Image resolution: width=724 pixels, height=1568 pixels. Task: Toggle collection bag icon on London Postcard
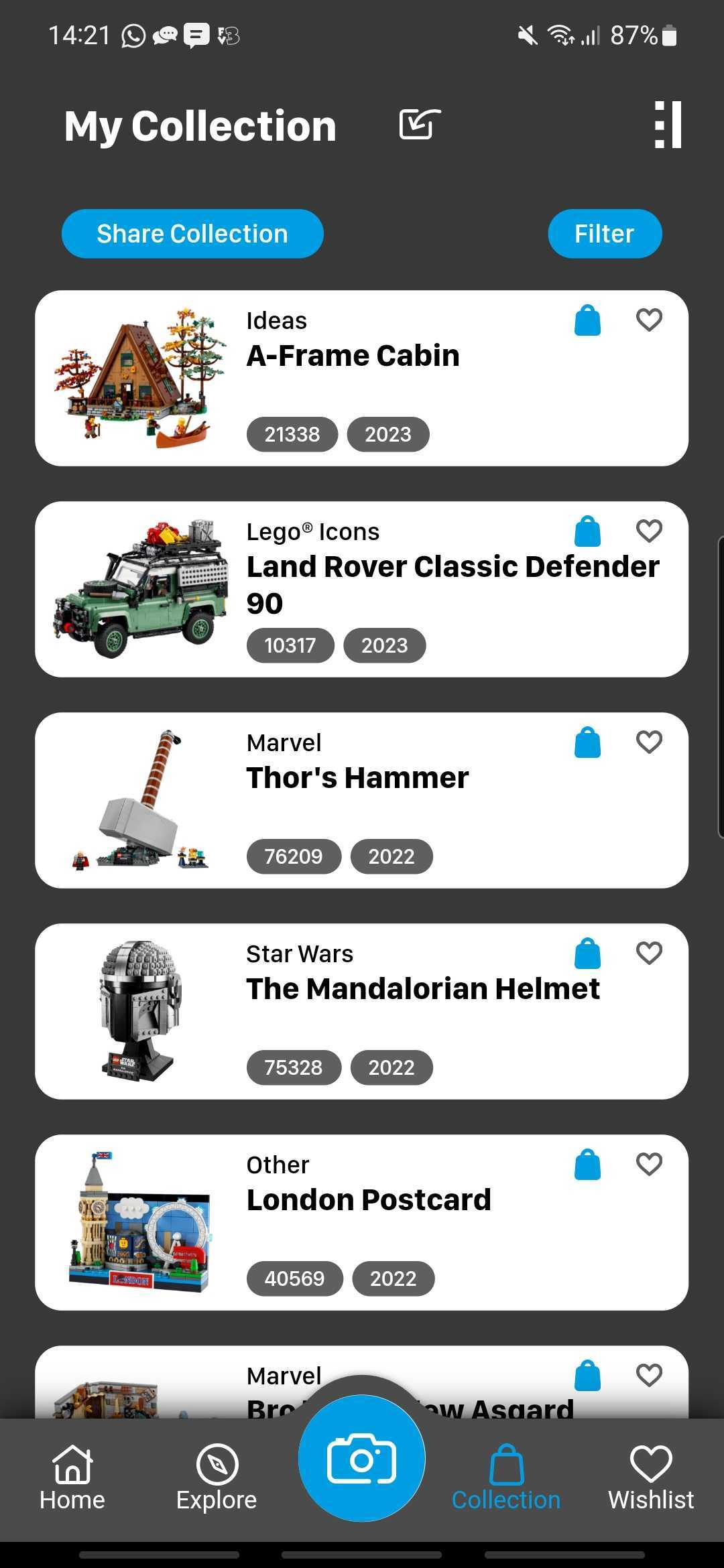pyautogui.click(x=587, y=1165)
